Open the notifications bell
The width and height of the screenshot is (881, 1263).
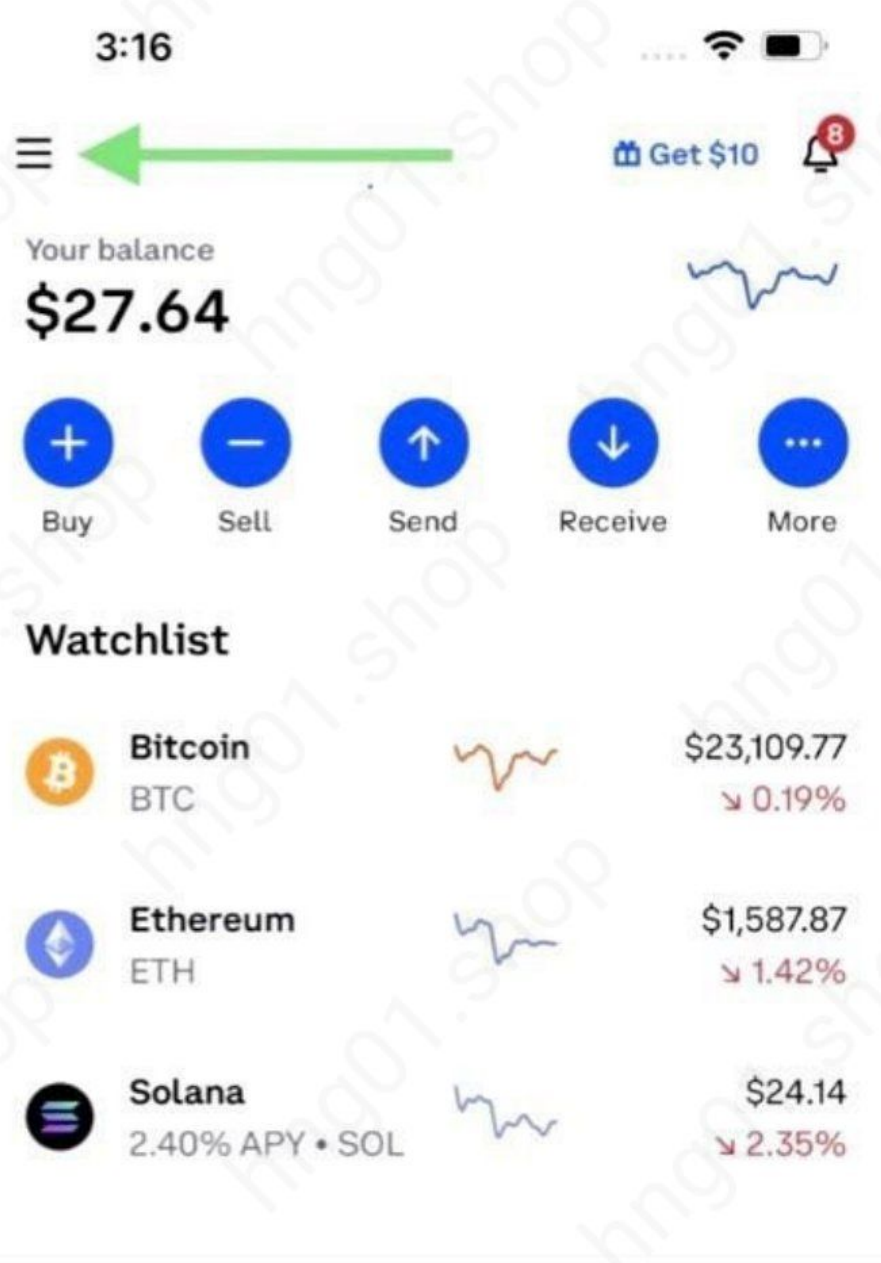[x=821, y=153]
